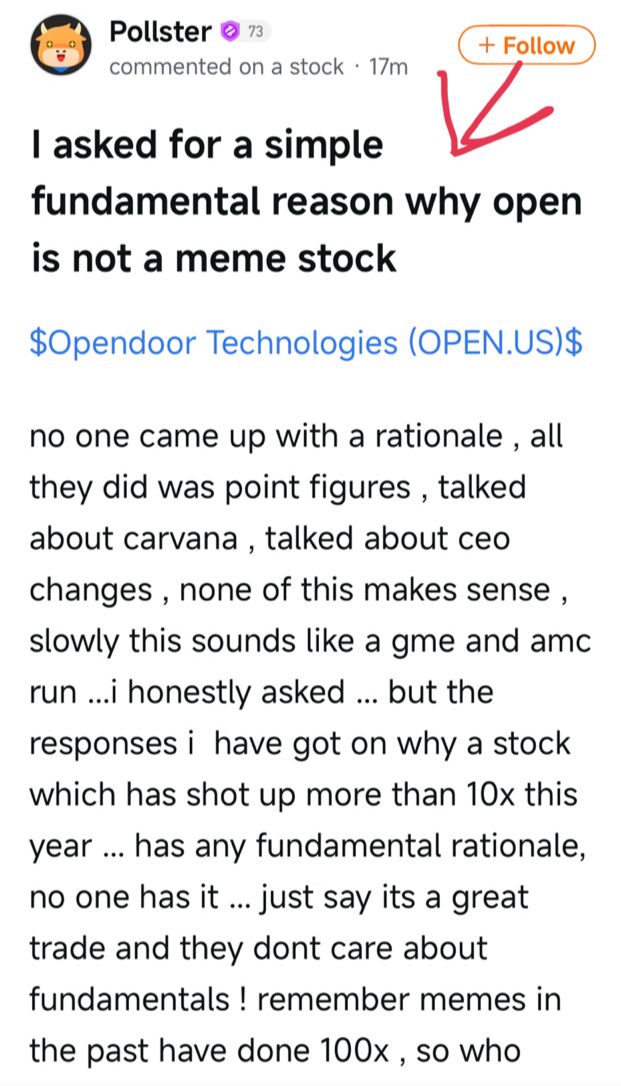The width and height of the screenshot is (621, 1086).
Task: Open the Pollster username profile
Action: 159,31
